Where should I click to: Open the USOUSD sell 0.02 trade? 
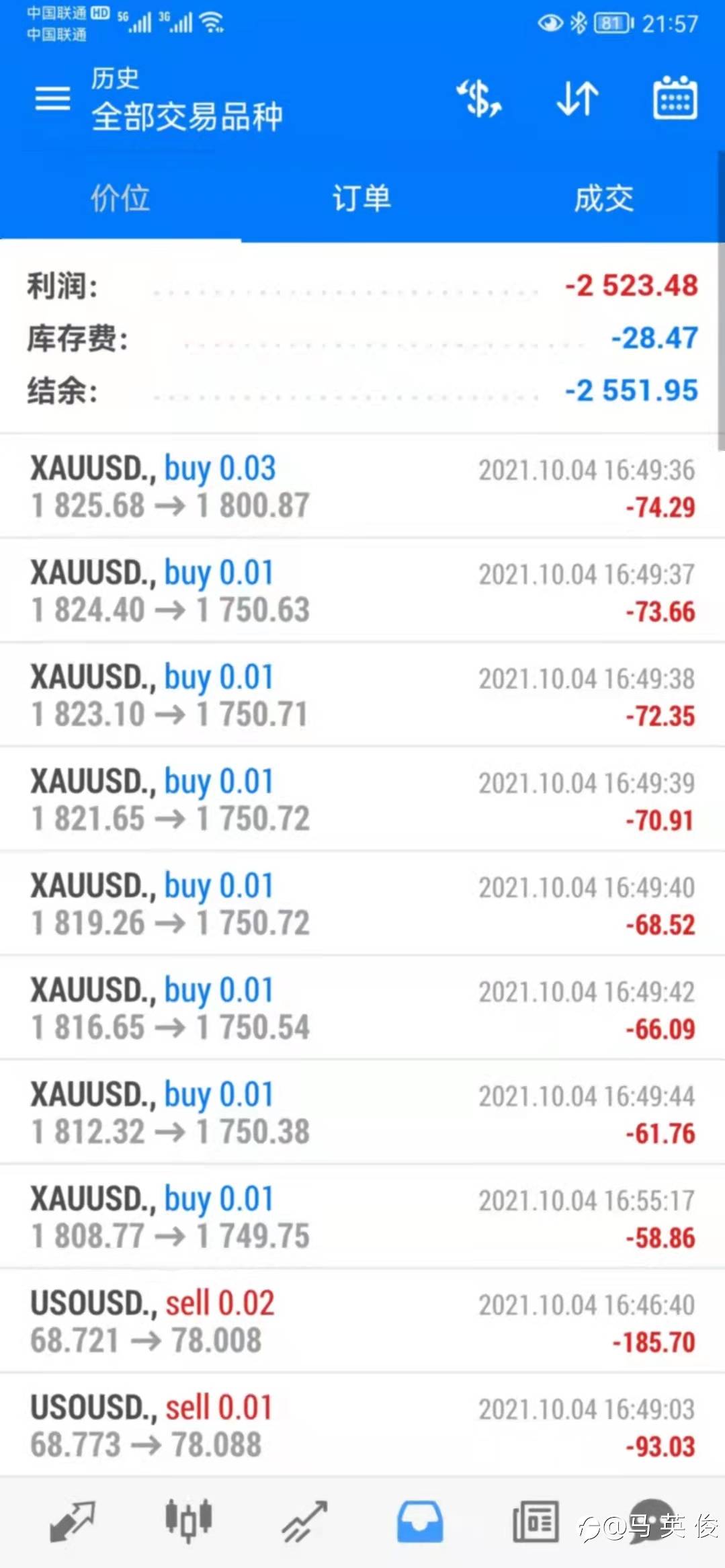click(361, 1321)
